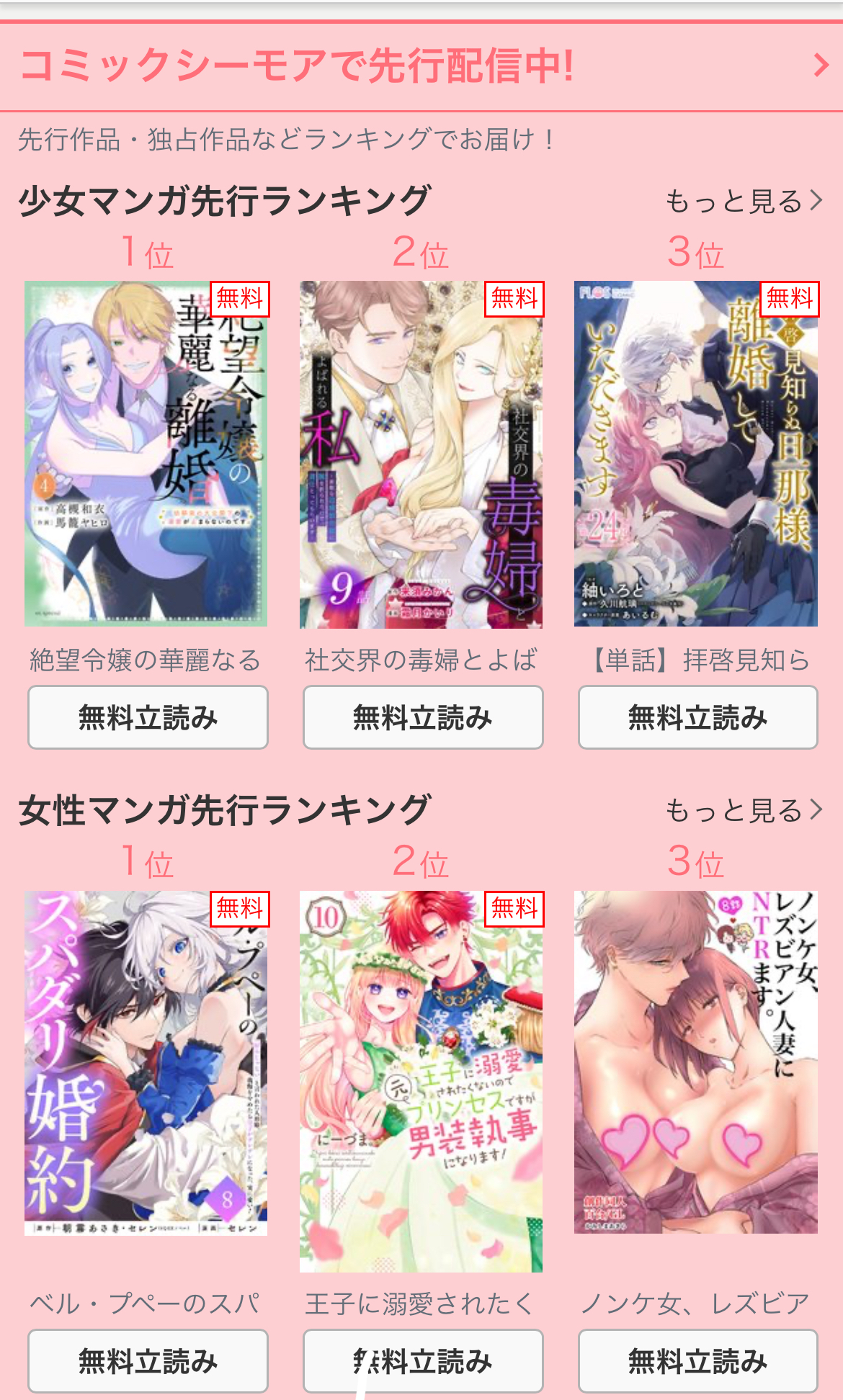Viewport: 843px width, 1400px height.
Task: Tap 無料立読み under 【単話】拝啓見知ら
Action: (698, 717)
